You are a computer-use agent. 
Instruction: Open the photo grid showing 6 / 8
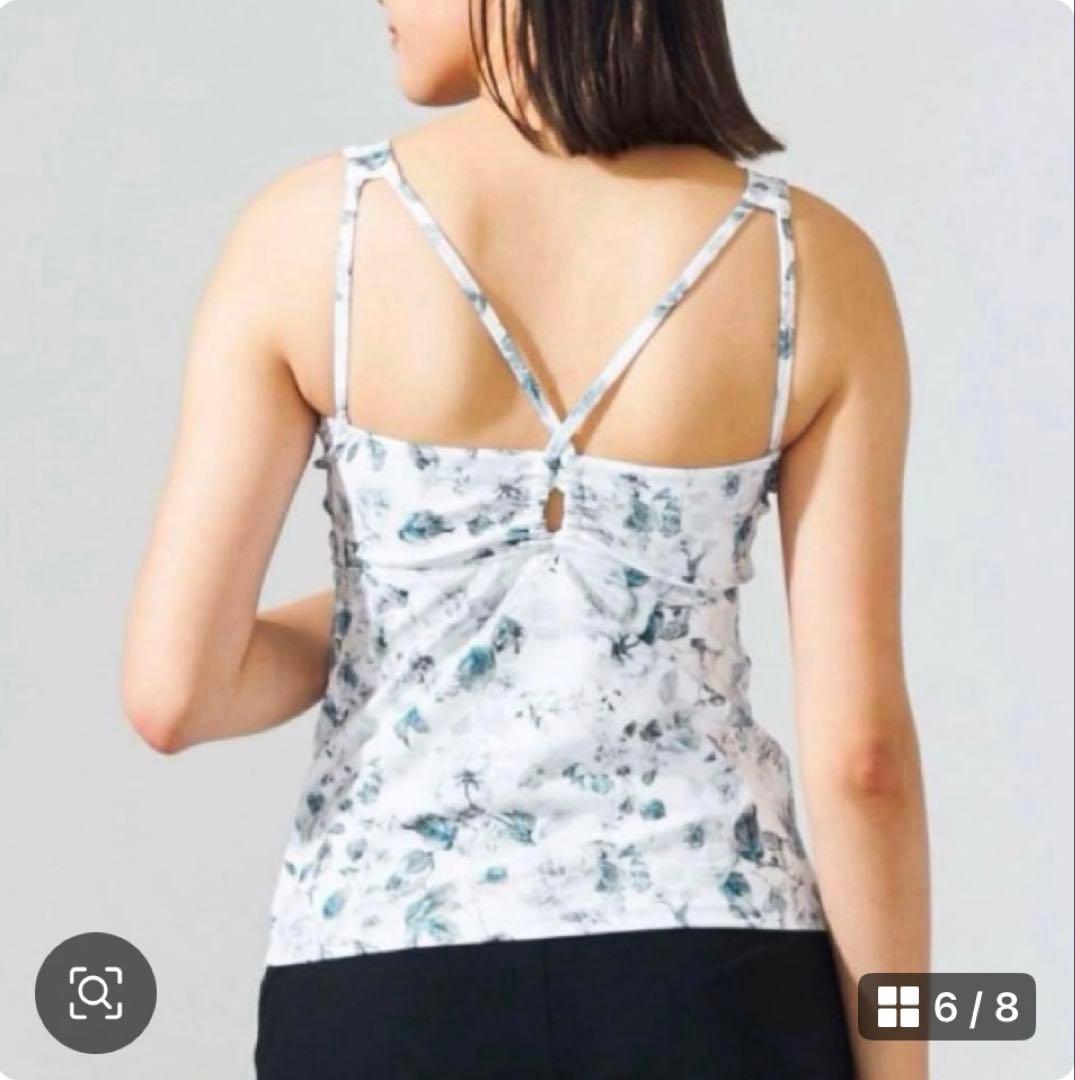pyautogui.click(x=946, y=1006)
